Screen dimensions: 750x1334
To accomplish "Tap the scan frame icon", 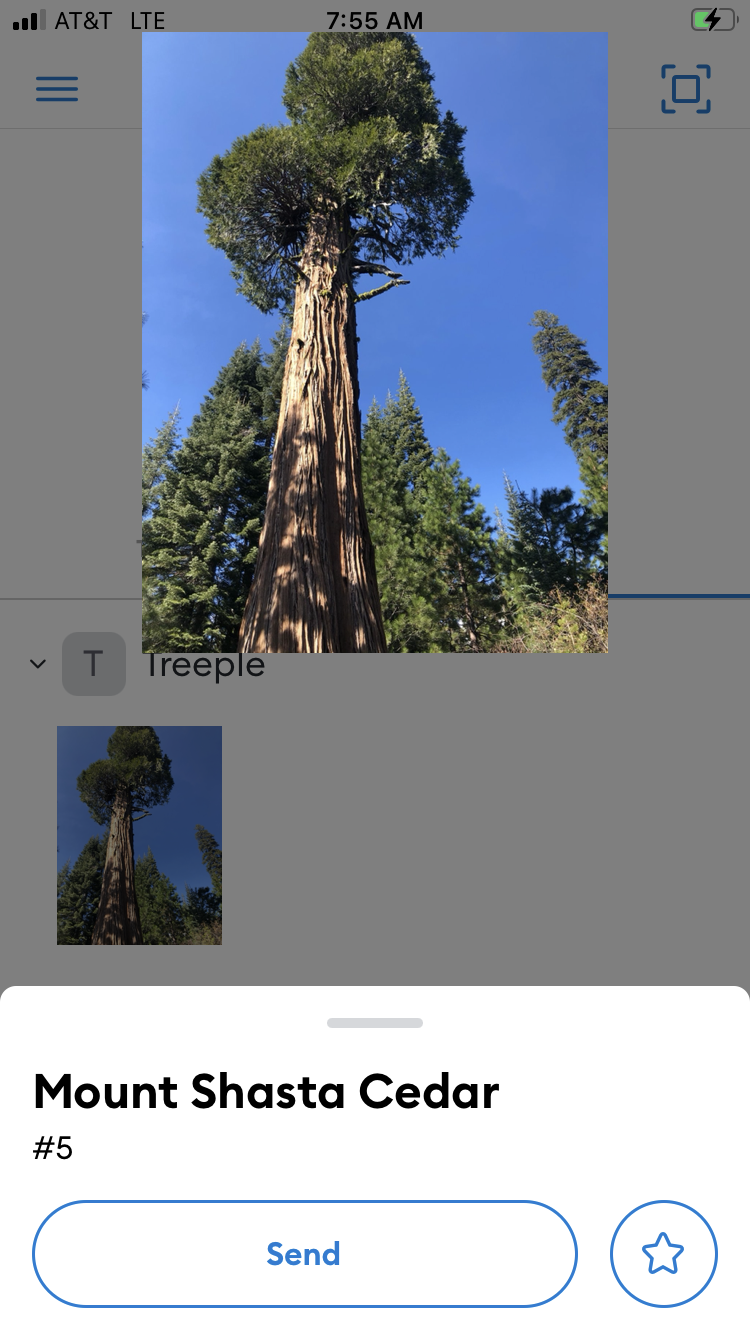I will (686, 89).
